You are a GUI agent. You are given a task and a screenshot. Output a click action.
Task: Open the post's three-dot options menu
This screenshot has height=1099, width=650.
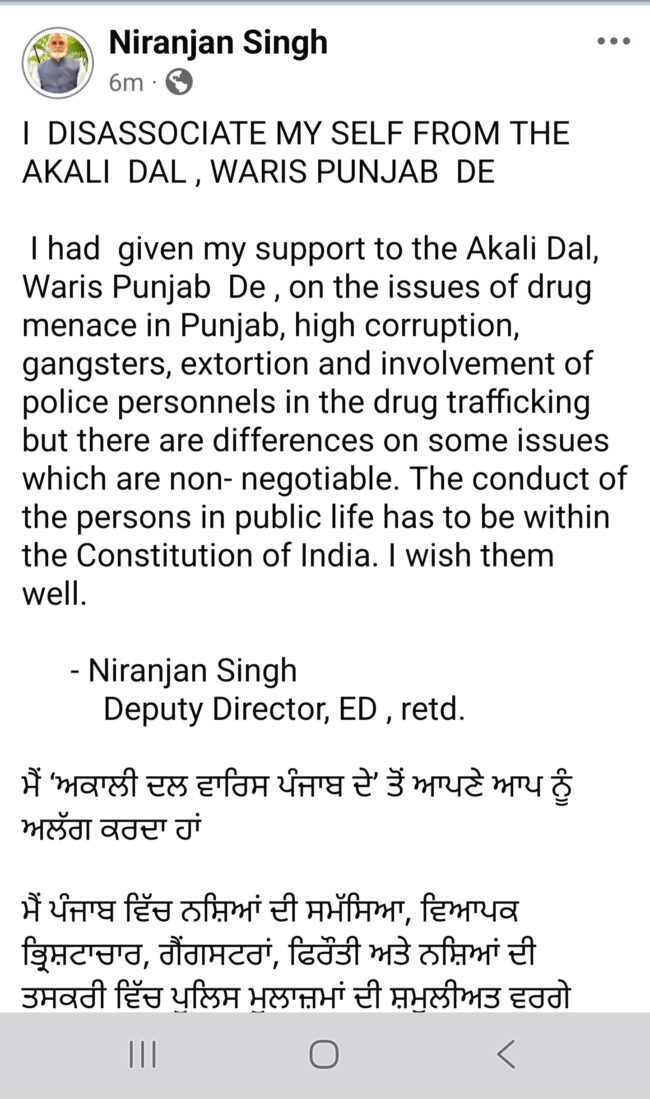pos(614,41)
